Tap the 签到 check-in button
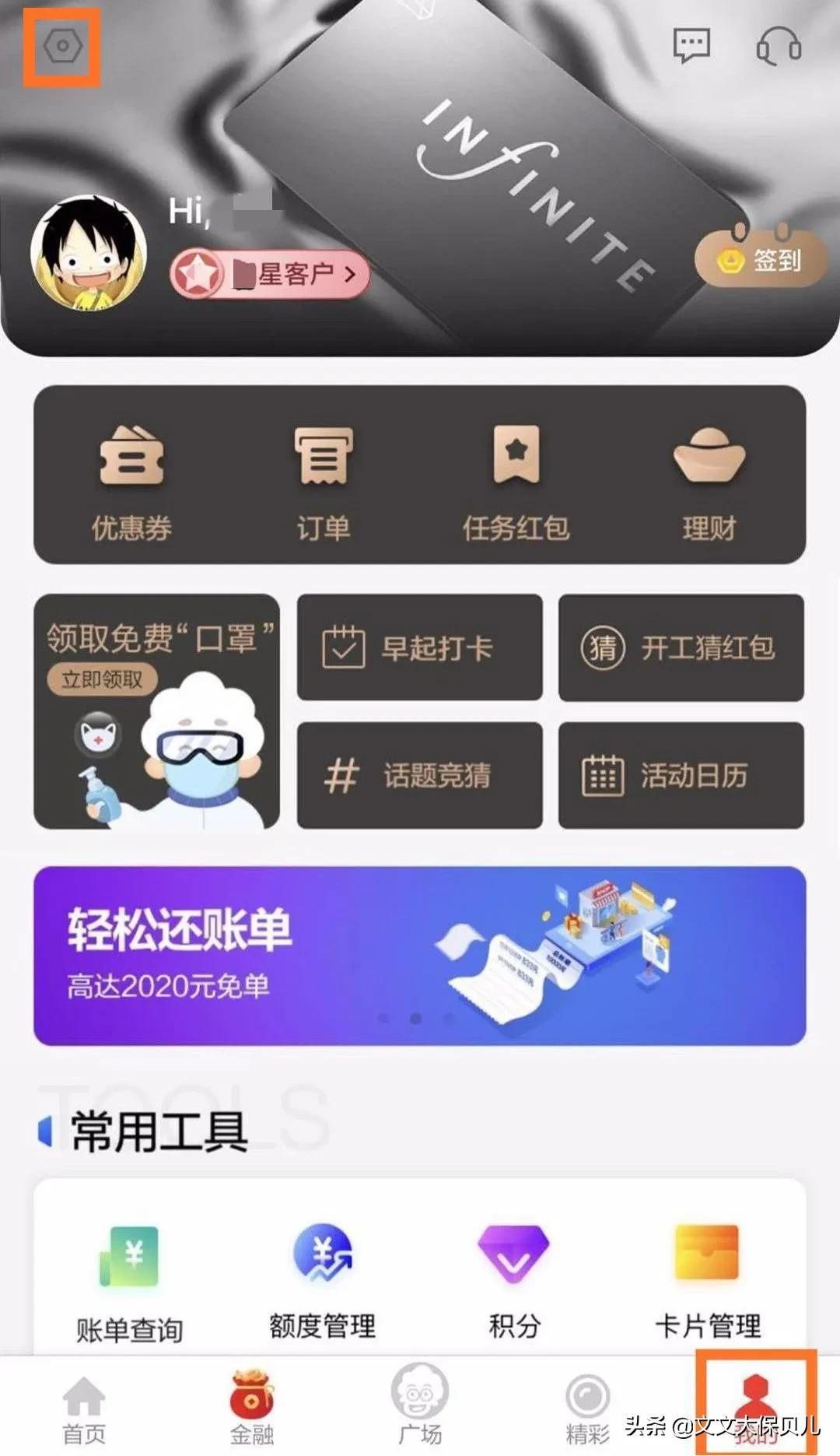The image size is (840, 1456). click(761, 259)
